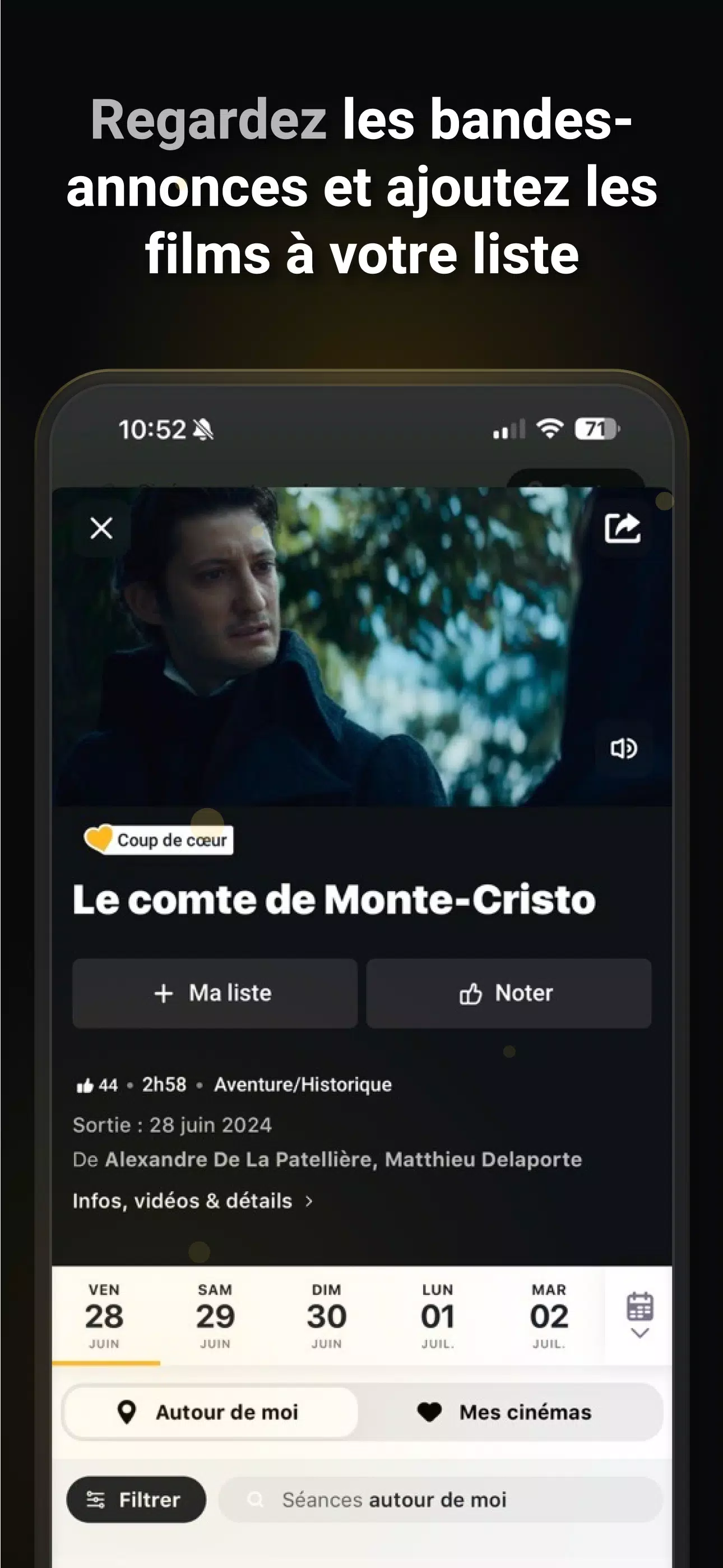Tap the Coup de cœur badge
The width and height of the screenshot is (723, 1568).
tap(156, 840)
